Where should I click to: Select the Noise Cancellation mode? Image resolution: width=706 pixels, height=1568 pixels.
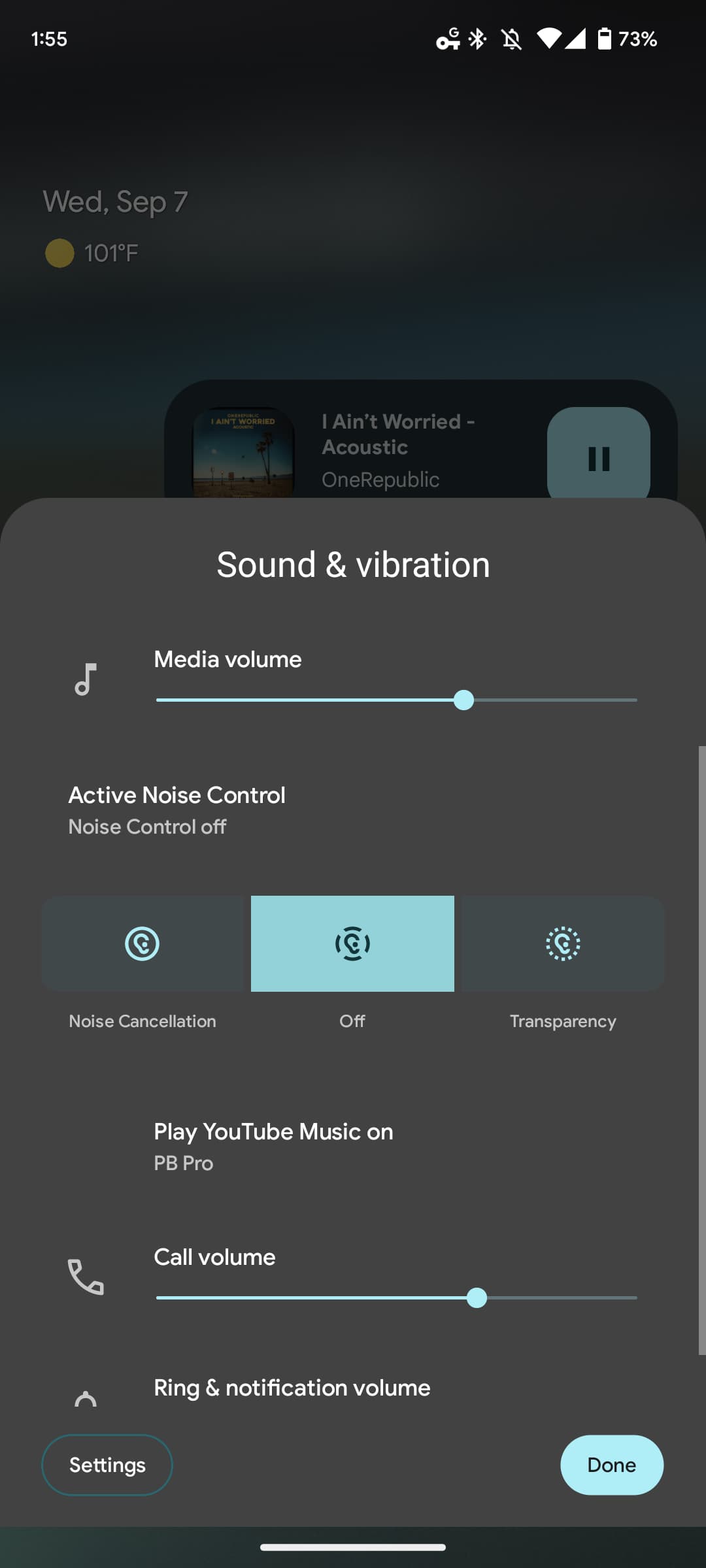(142, 943)
